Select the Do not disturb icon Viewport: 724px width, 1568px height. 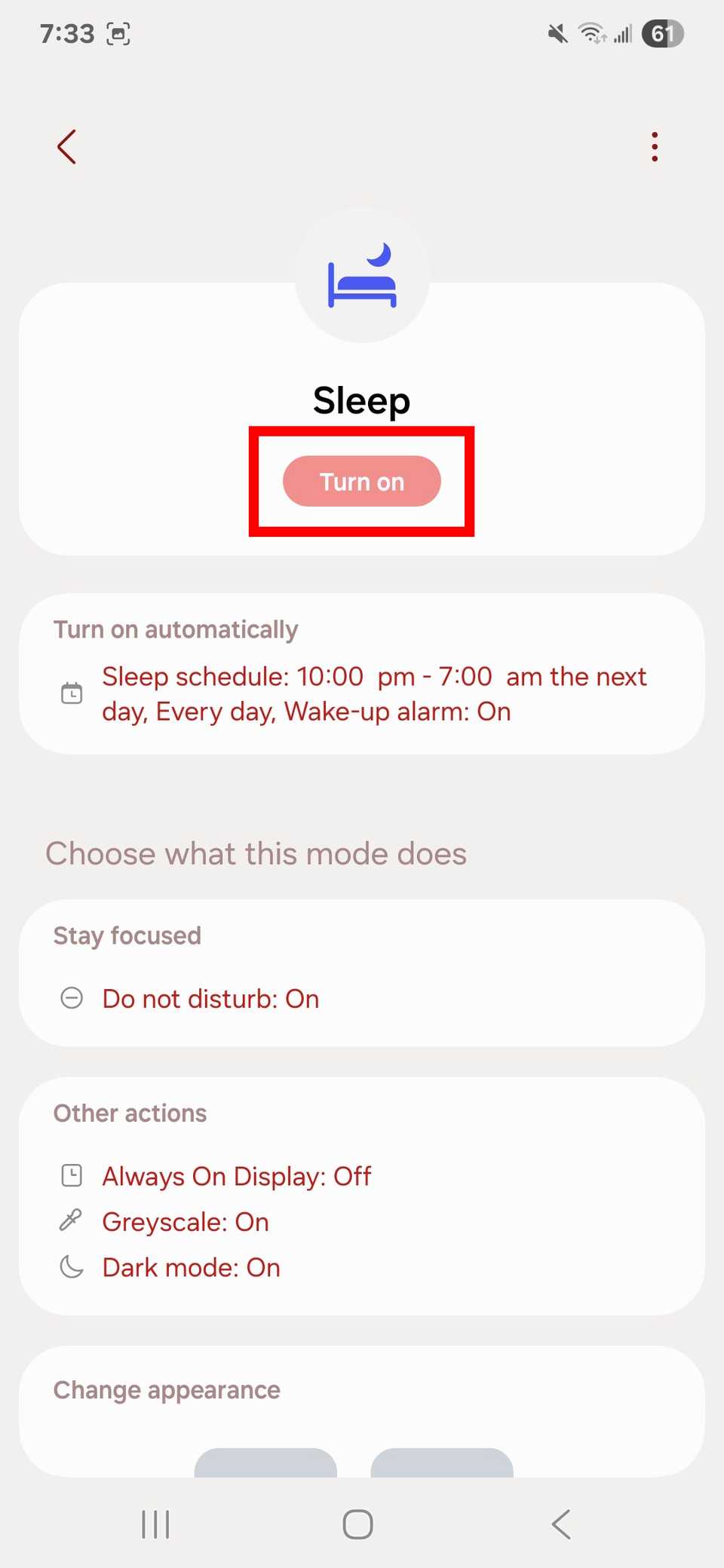pyautogui.click(x=72, y=998)
